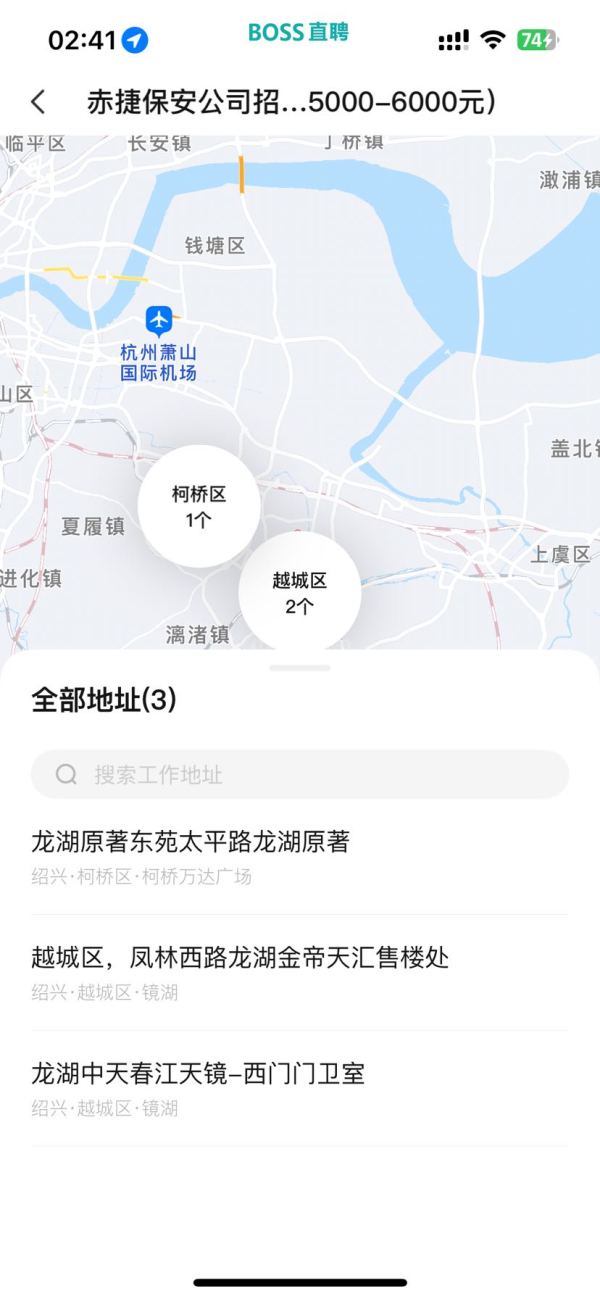
Task: Tap the 柯桥区 1个 map cluster
Action: [x=199, y=506]
